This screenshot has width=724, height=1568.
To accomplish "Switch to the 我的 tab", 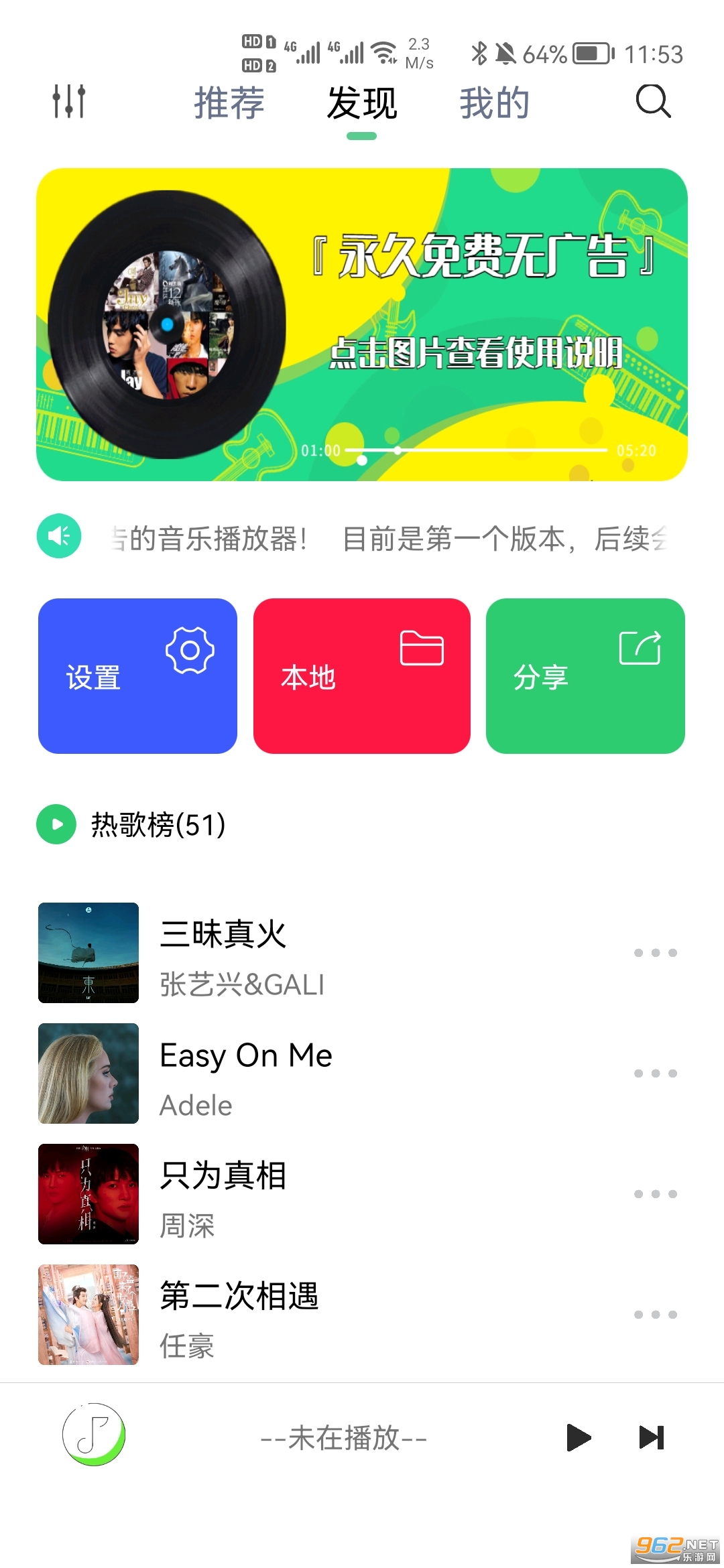I will (x=495, y=103).
